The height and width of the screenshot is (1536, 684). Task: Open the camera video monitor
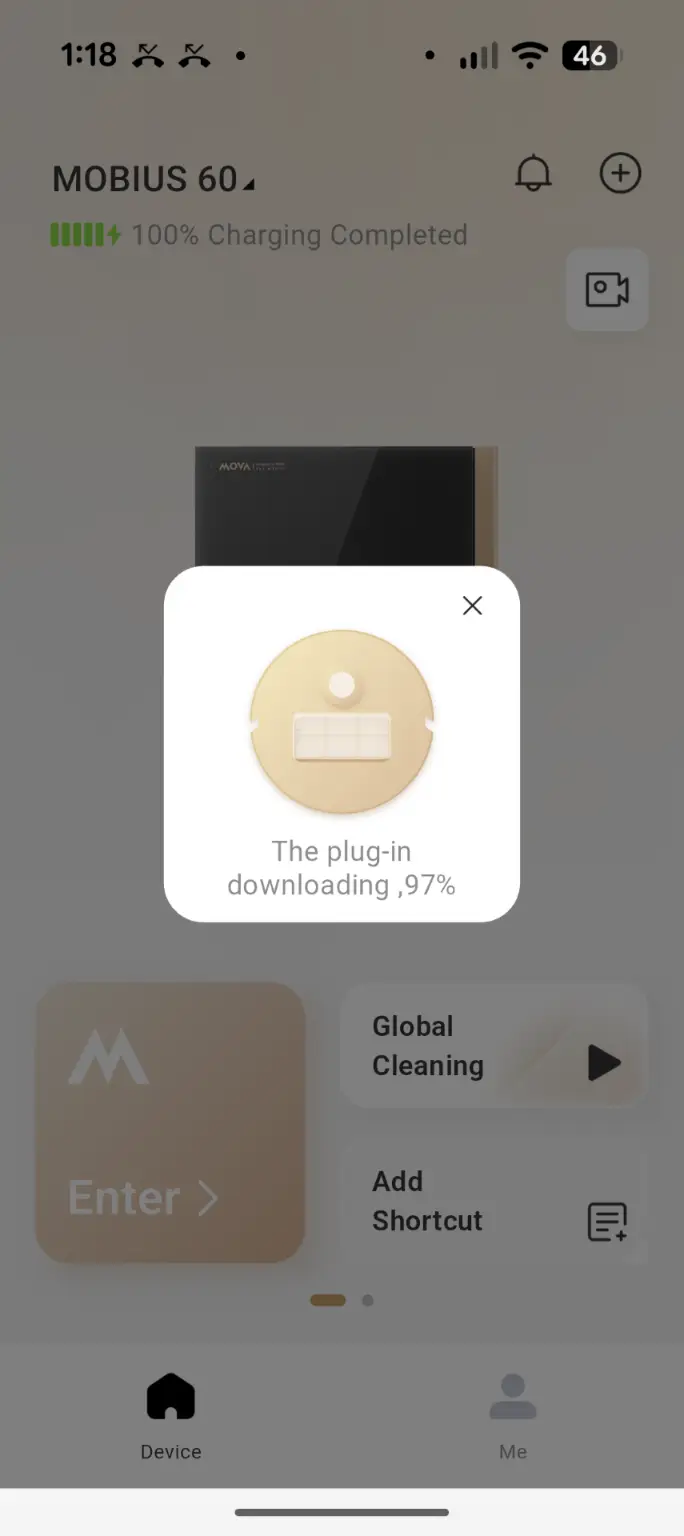(x=607, y=290)
